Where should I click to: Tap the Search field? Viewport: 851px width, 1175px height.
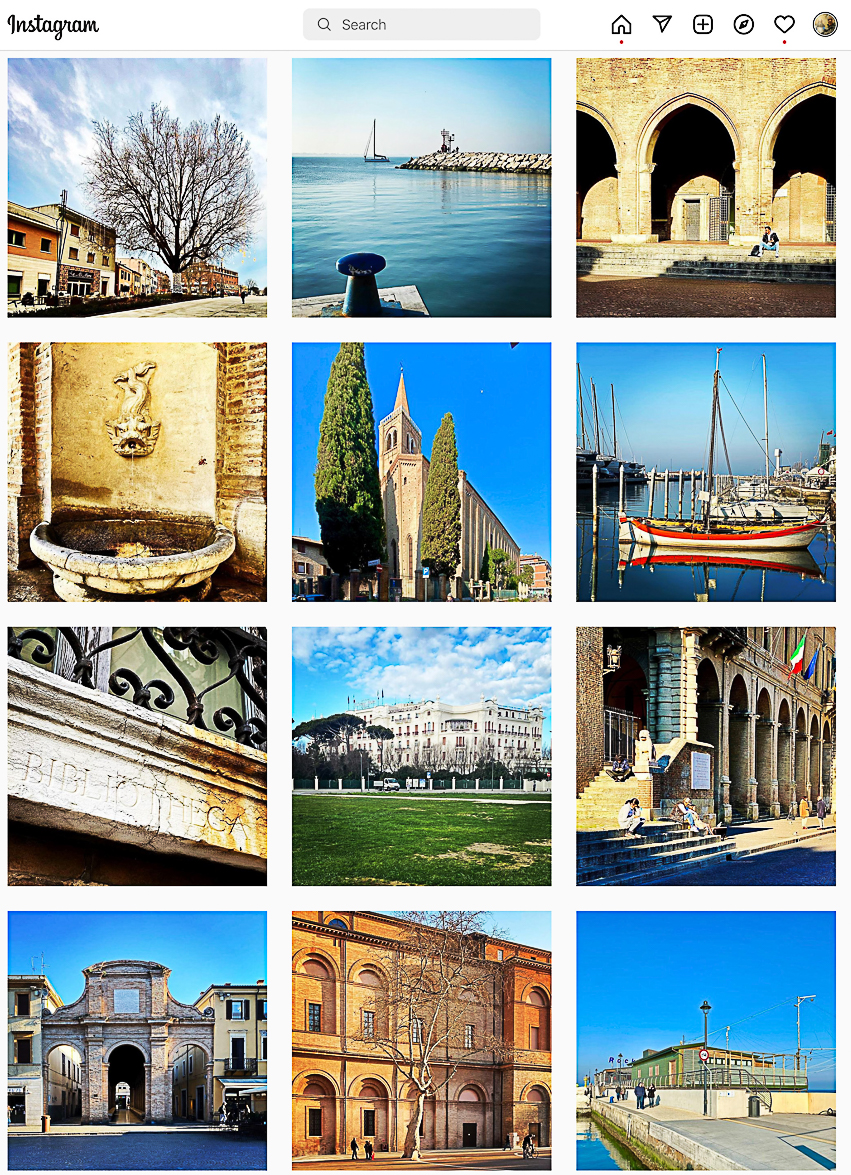[421, 25]
